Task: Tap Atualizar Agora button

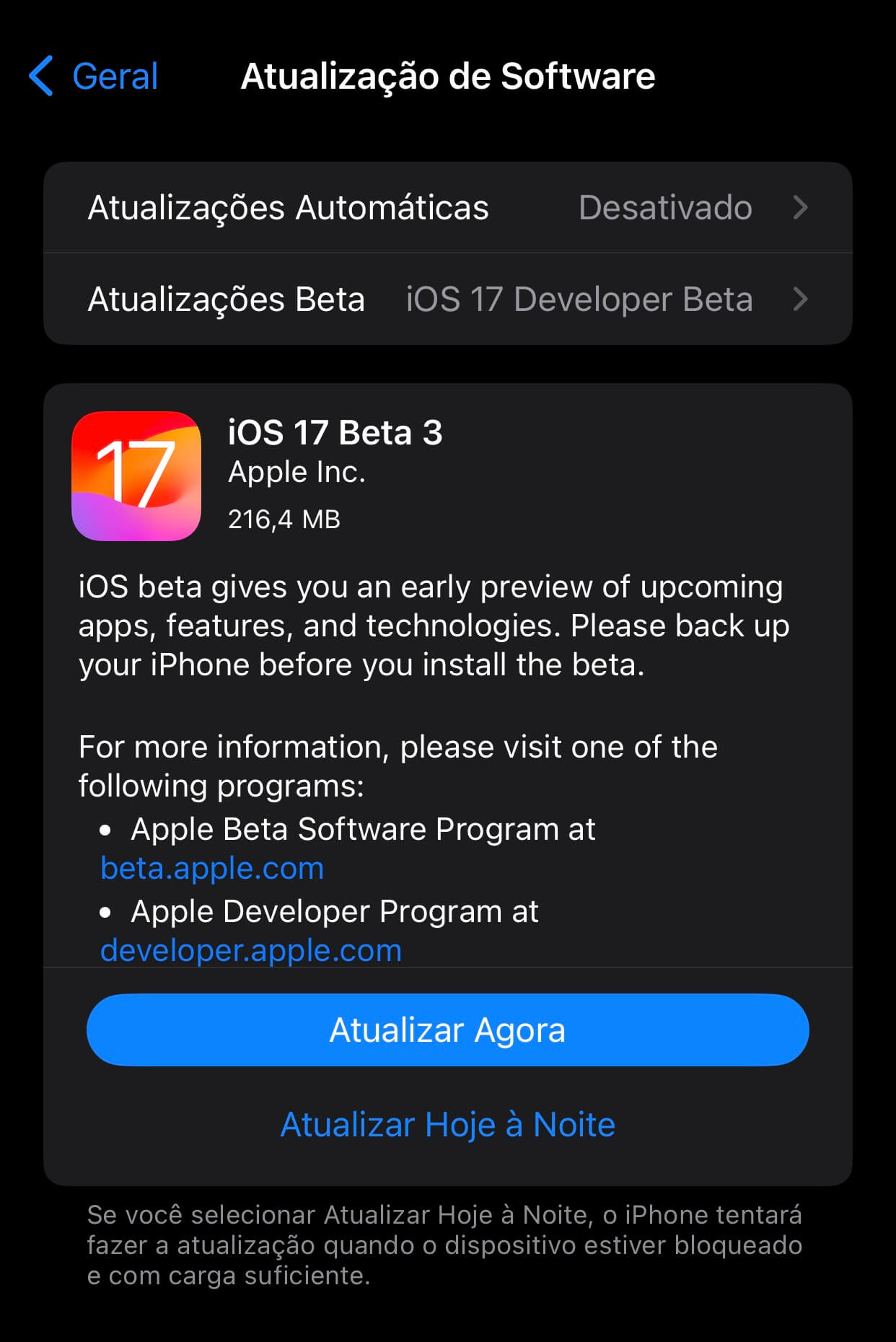Action: [447, 1030]
